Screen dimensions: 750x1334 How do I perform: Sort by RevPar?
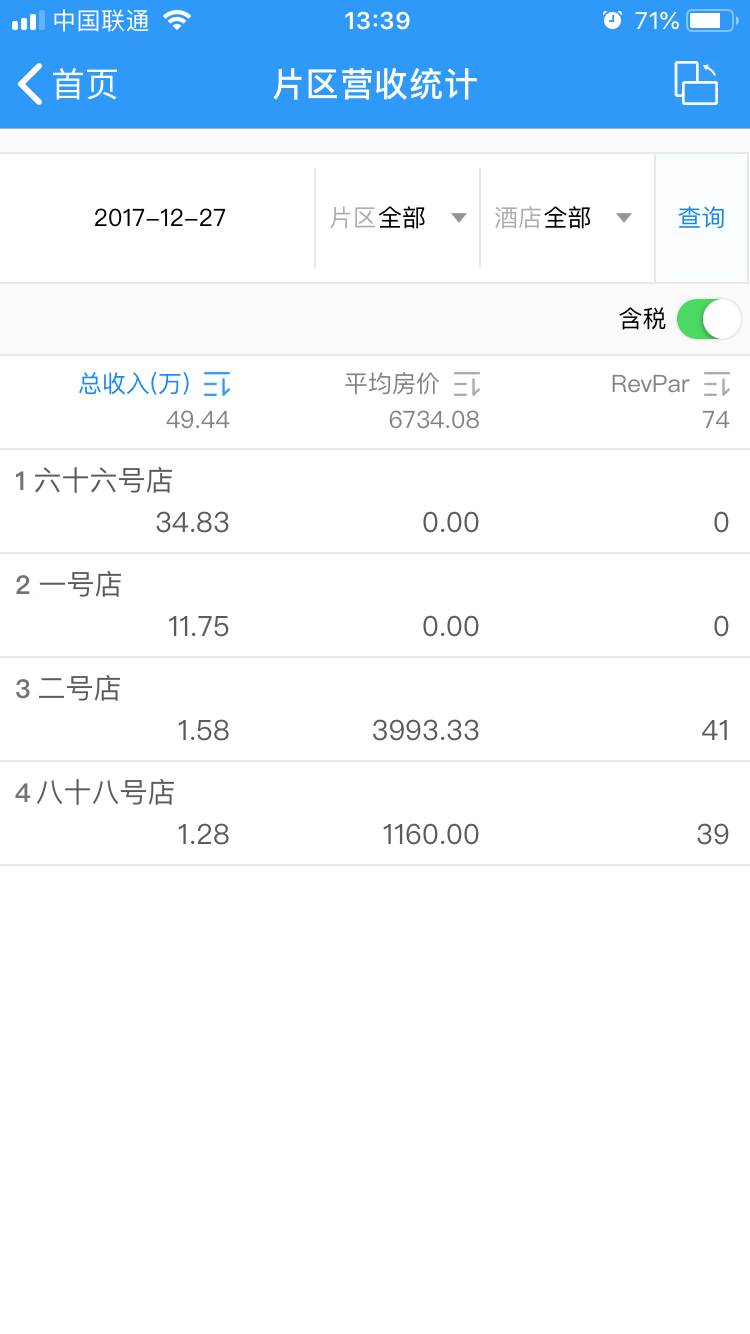(x=670, y=384)
